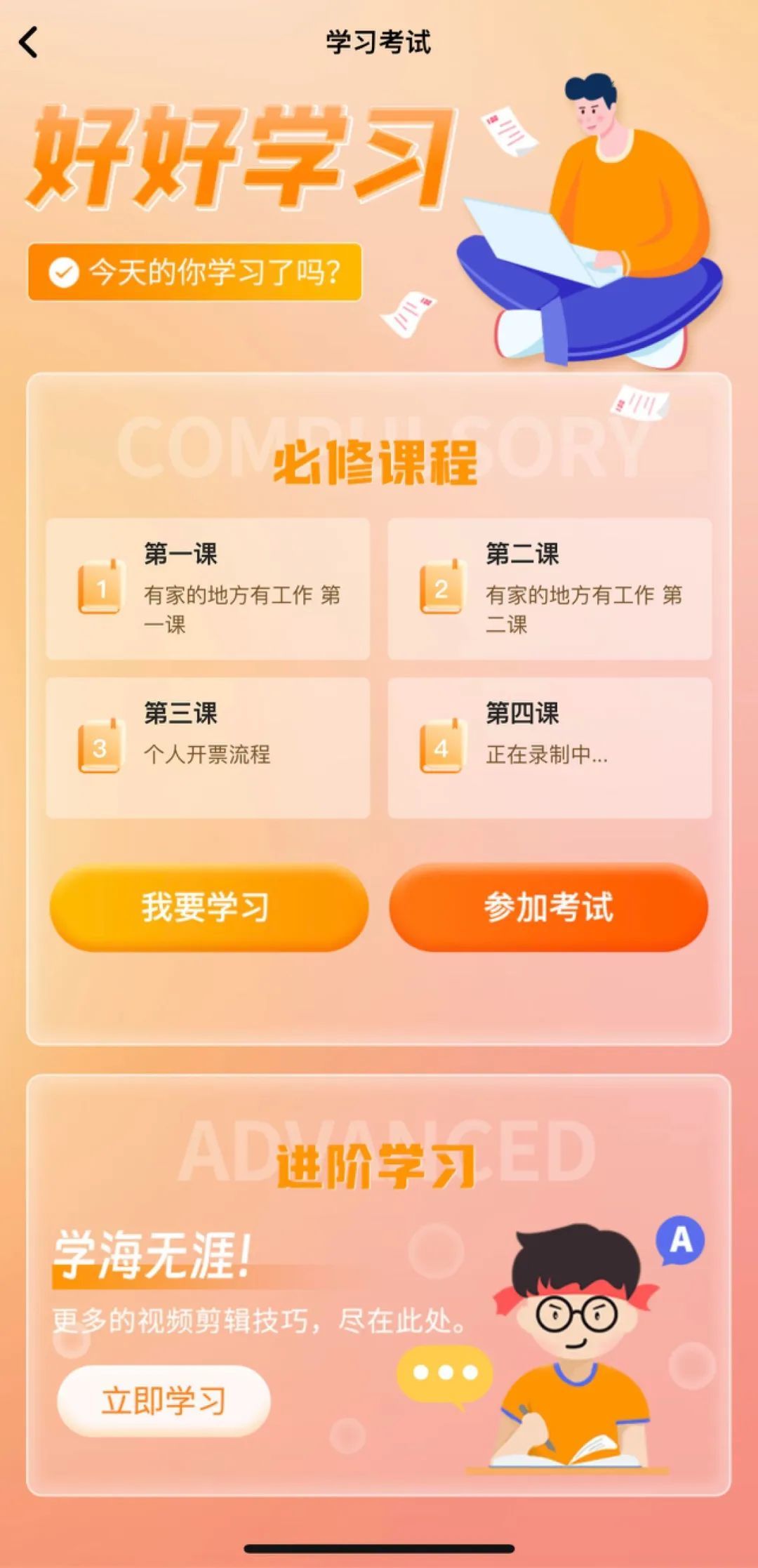
Task: Tap 立即学习 under 进阶学习
Action: pos(164,1400)
